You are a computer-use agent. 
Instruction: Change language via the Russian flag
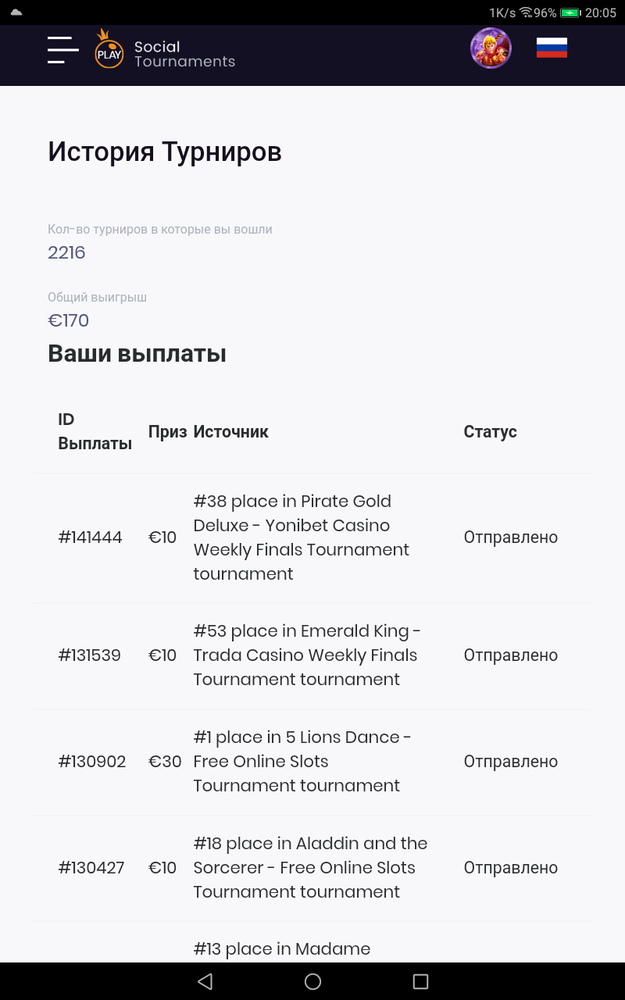click(x=552, y=48)
